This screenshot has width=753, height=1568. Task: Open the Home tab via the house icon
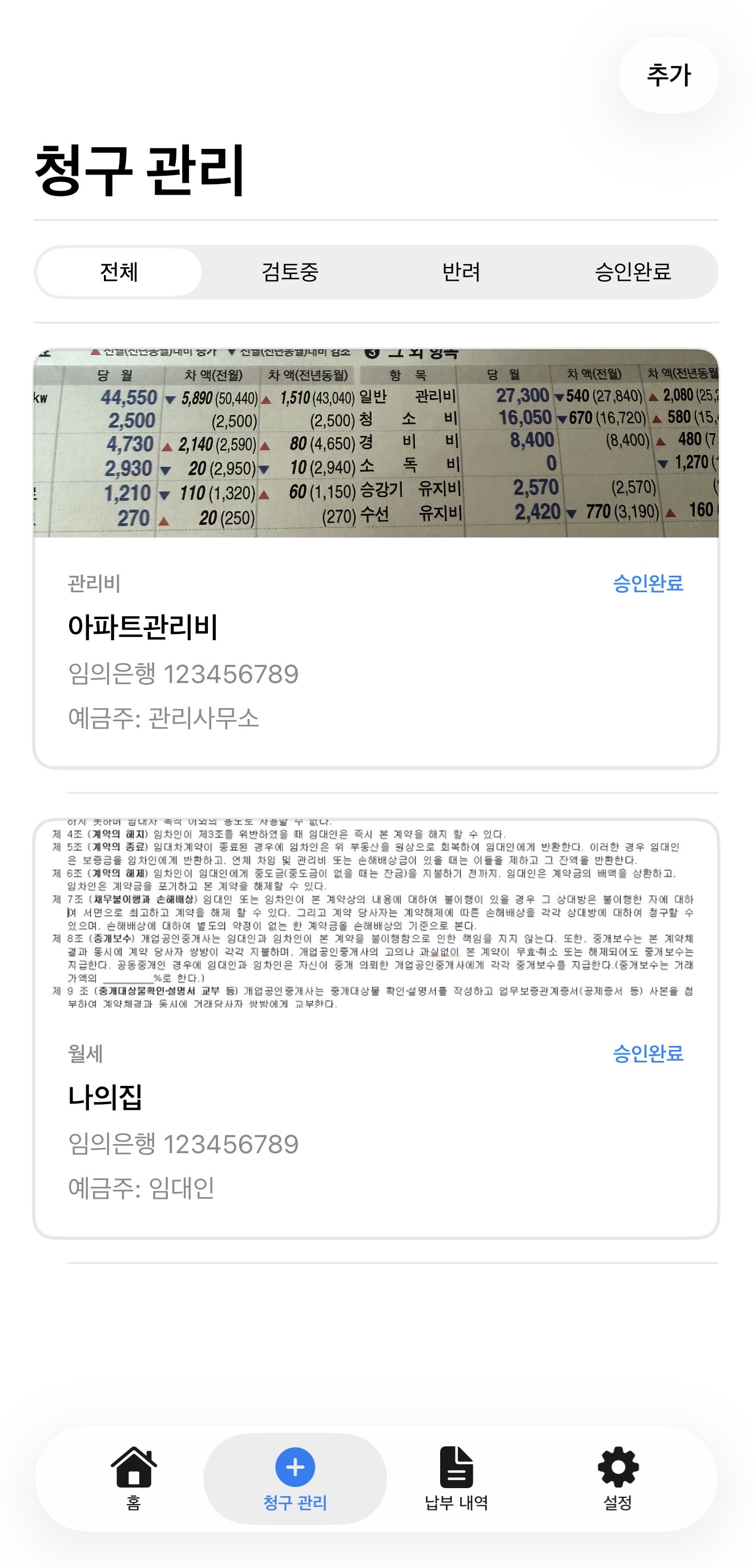[x=133, y=1466]
